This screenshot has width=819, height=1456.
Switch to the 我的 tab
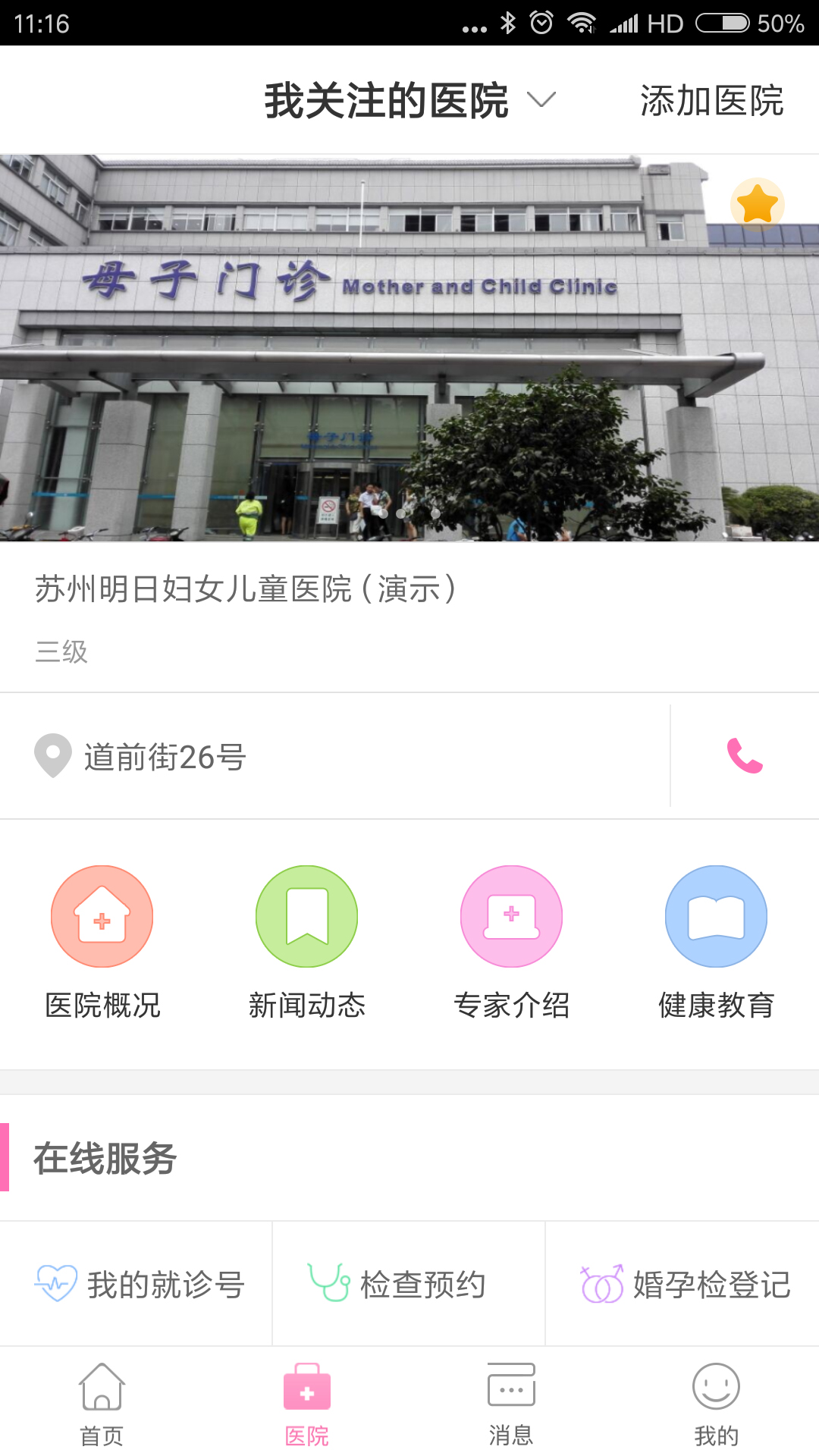[x=716, y=1403]
